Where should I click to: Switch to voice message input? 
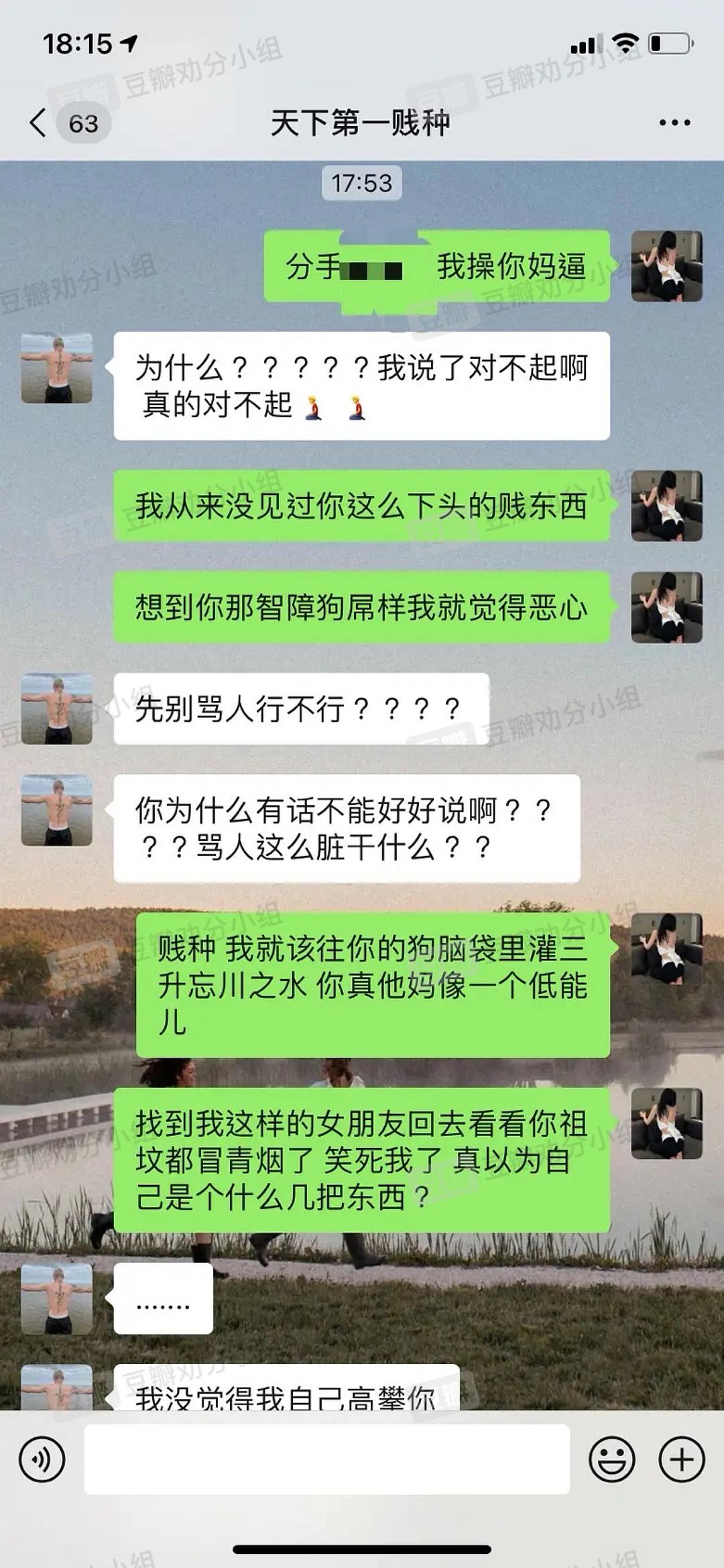42,1459
